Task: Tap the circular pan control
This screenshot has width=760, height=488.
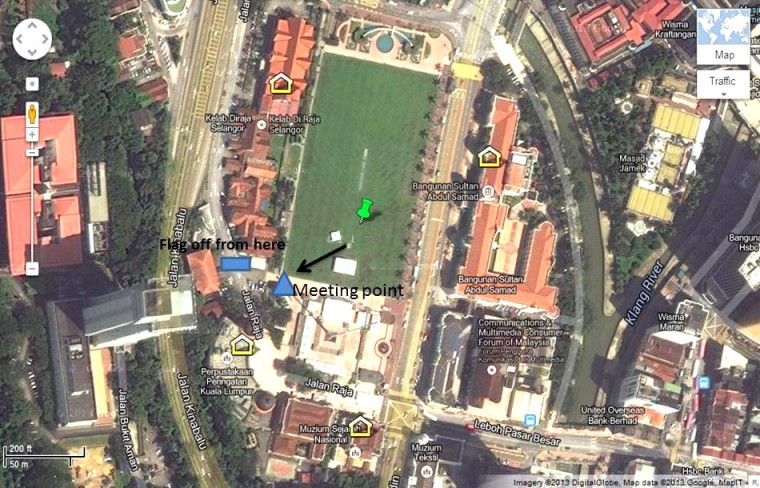Action: [x=32, y=39]
